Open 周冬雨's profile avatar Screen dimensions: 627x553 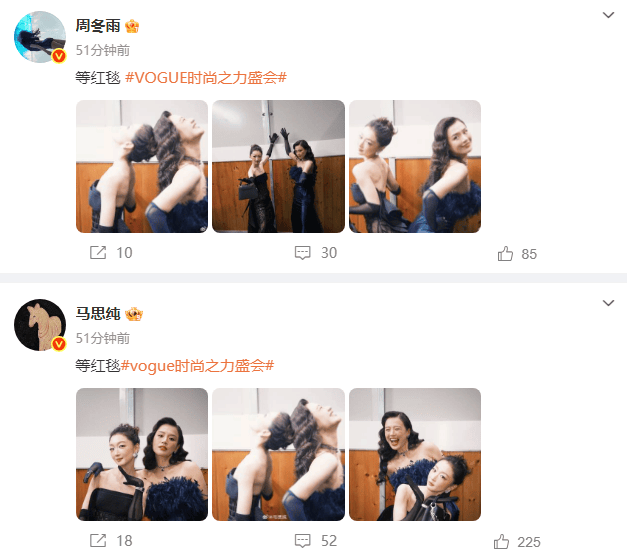tap(39, 37)
